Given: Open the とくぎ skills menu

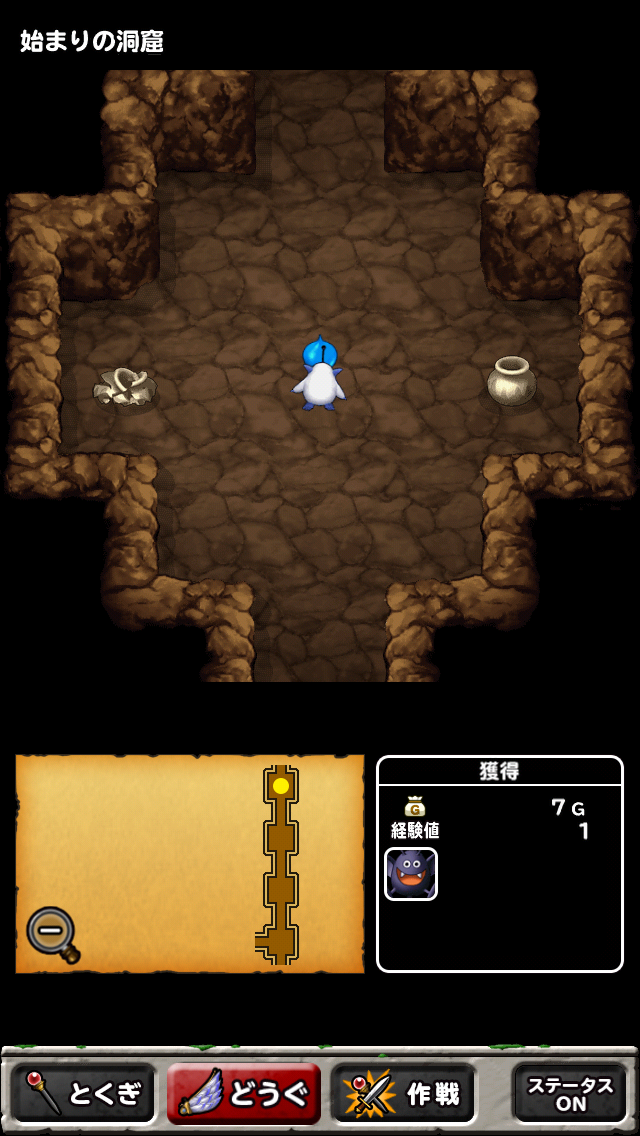Looking at the screenshot, I should click(84, 1094).
